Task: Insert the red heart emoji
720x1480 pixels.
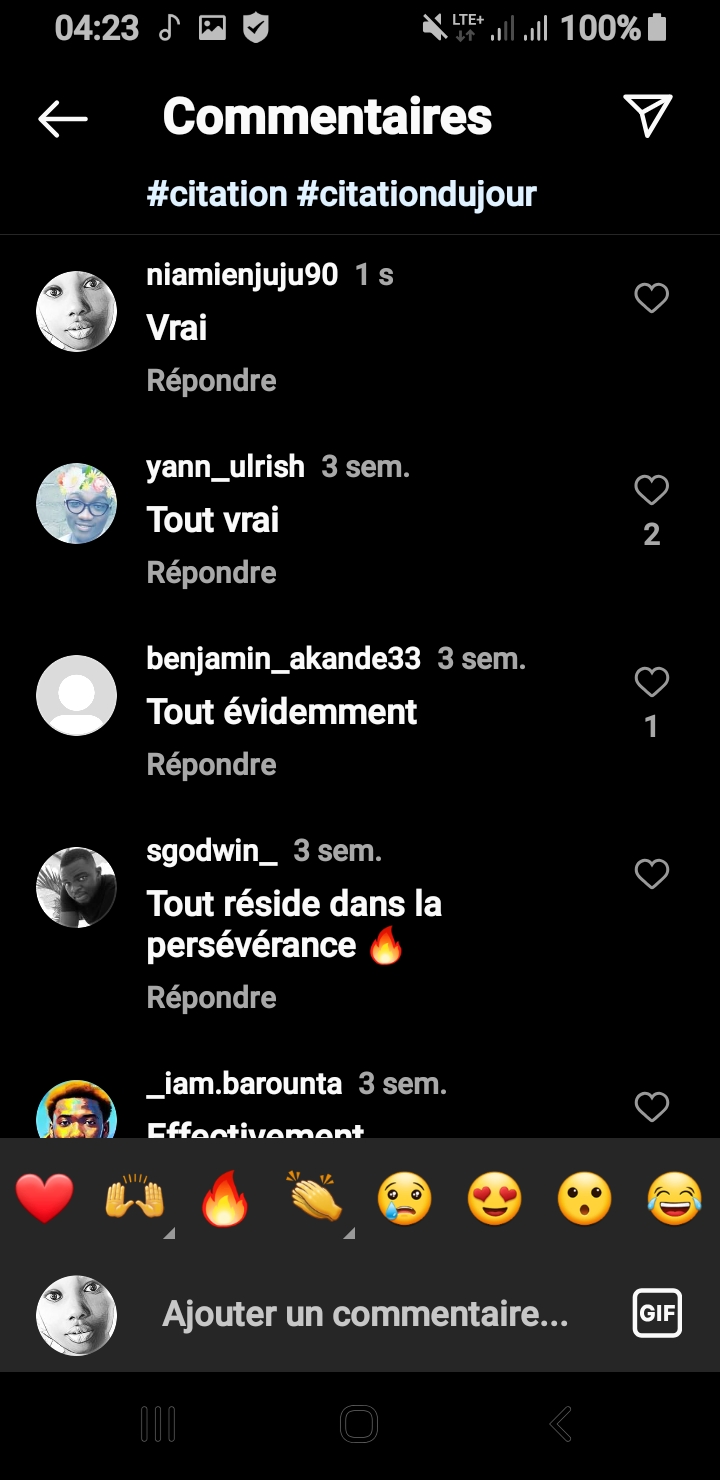Action: pos(45,1198)
